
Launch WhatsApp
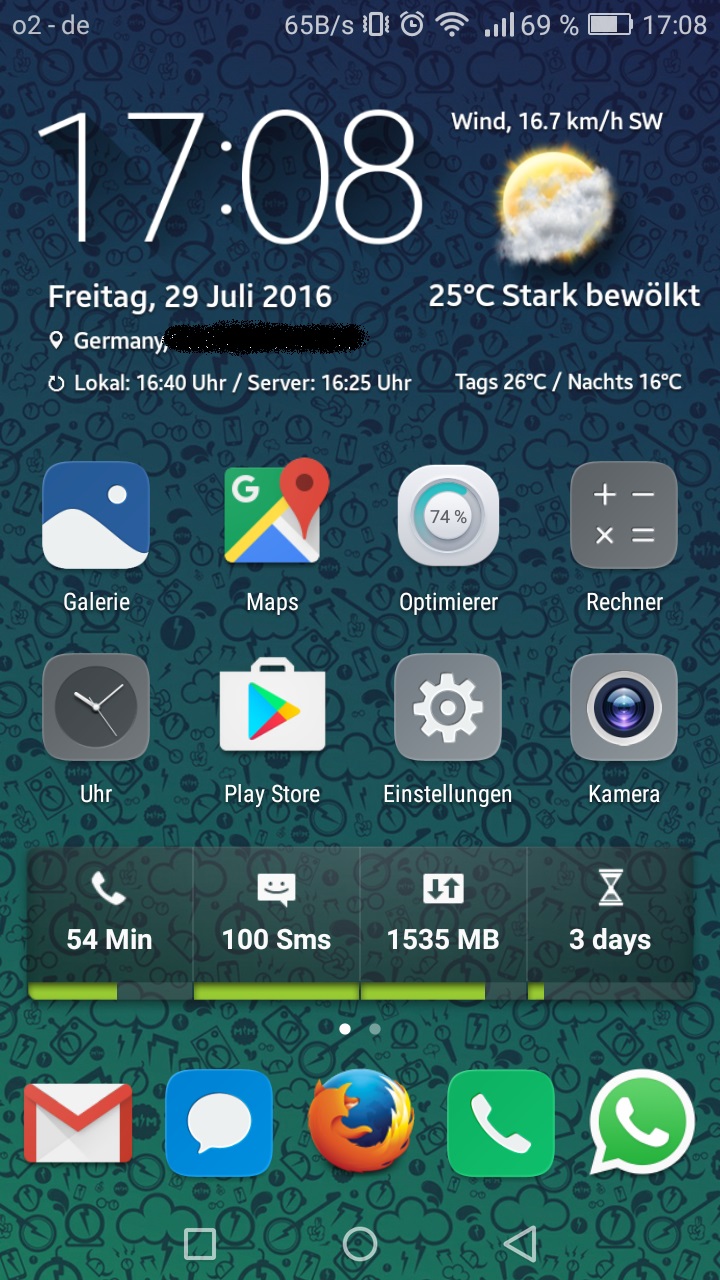642,1122
